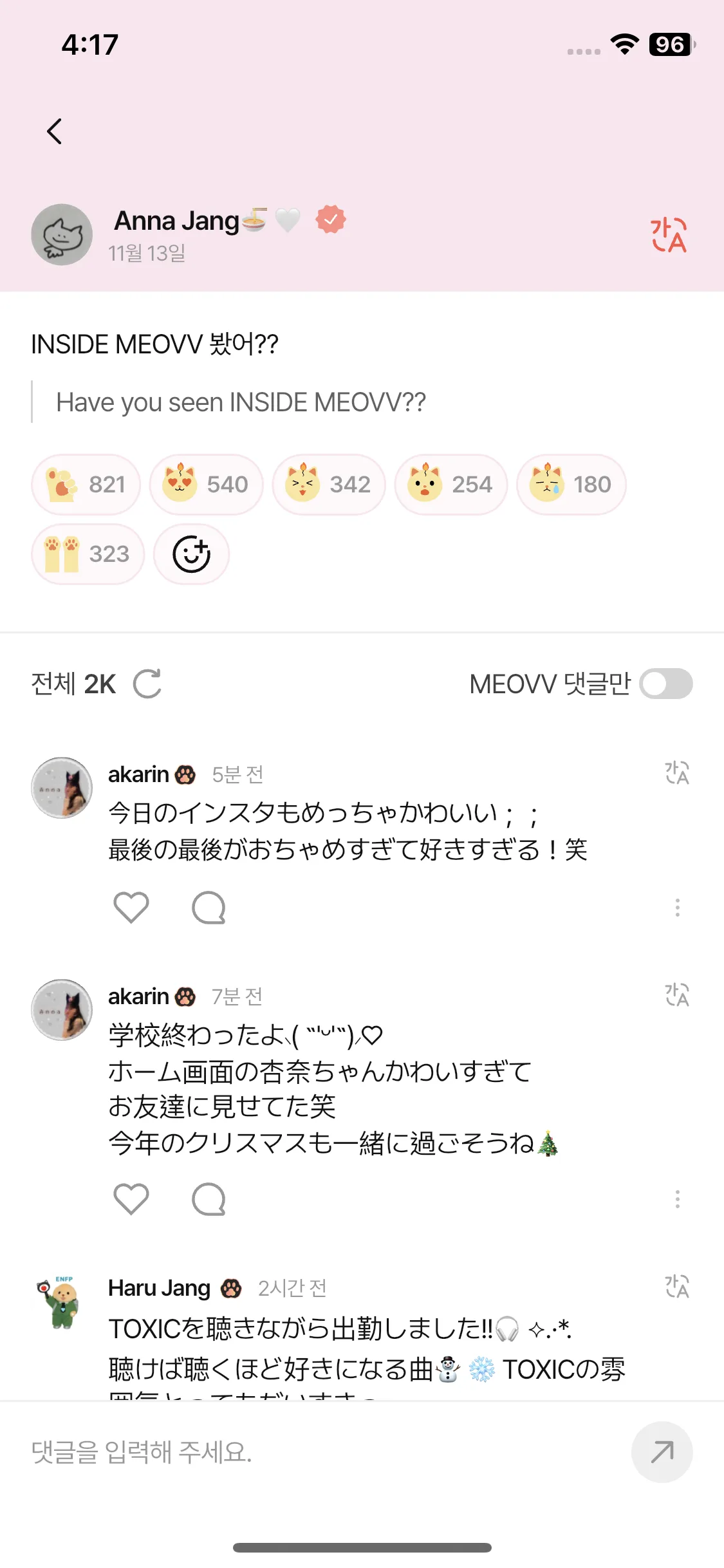Send the comment with arrow button
This screenshot has width=724, height=1568.
[x=662, y=1452]
